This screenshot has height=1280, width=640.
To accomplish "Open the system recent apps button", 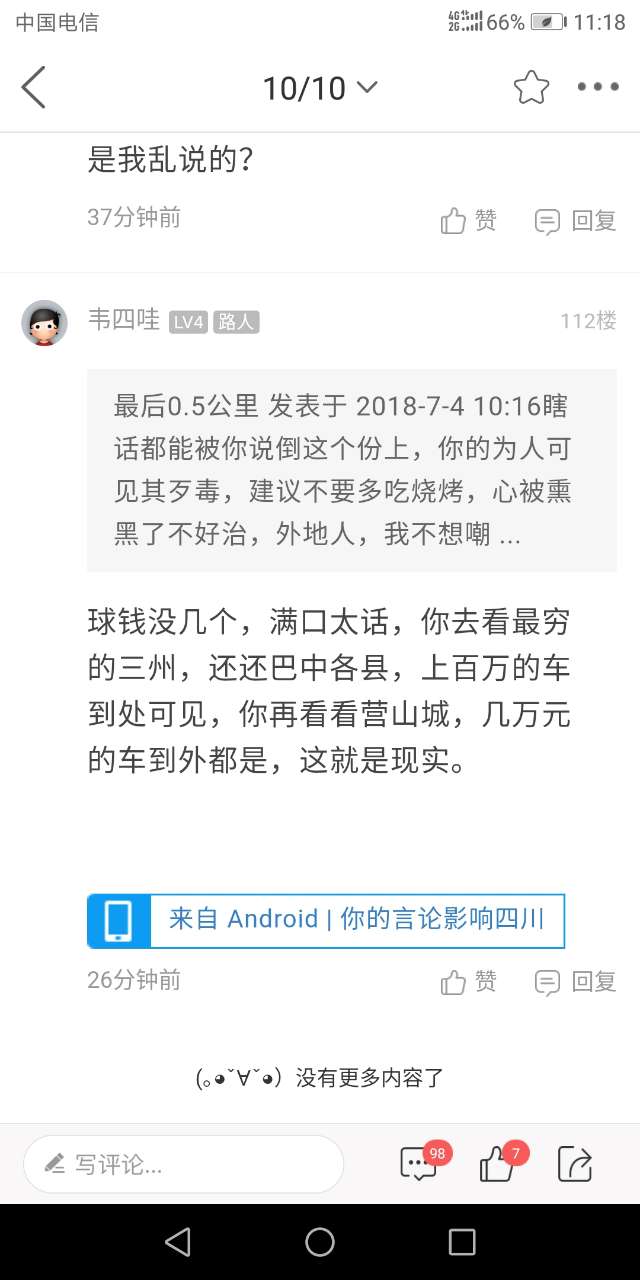I will point(462,1242).
